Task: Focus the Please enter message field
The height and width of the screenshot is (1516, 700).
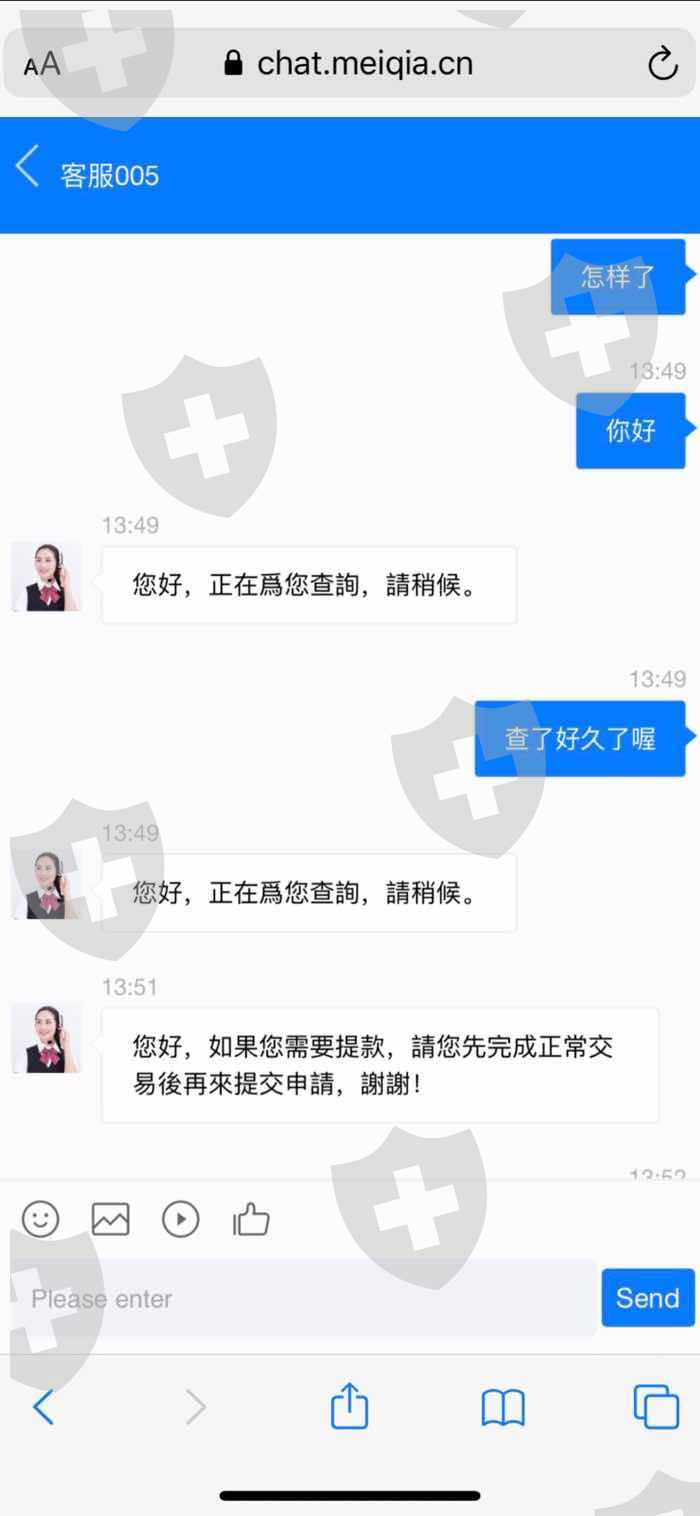Action: point(304,1298)
